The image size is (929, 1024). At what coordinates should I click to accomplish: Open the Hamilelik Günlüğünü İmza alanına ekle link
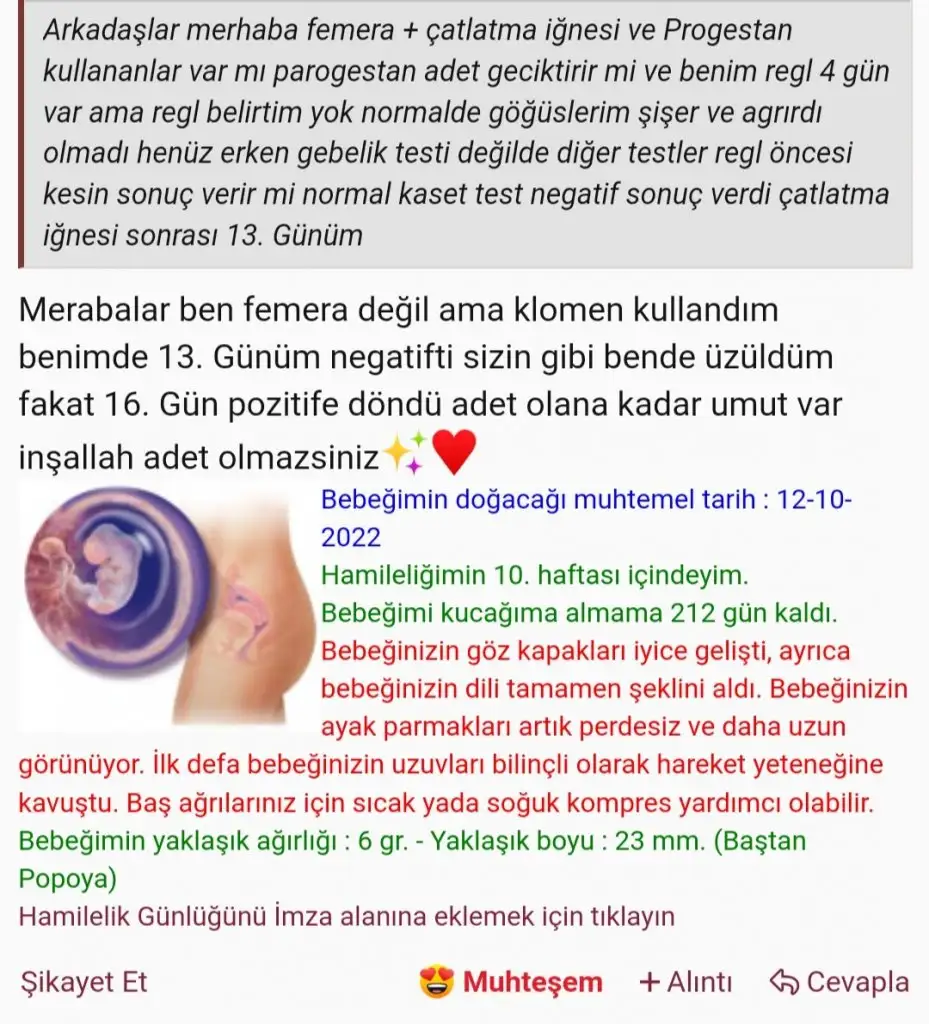[347, 915]
